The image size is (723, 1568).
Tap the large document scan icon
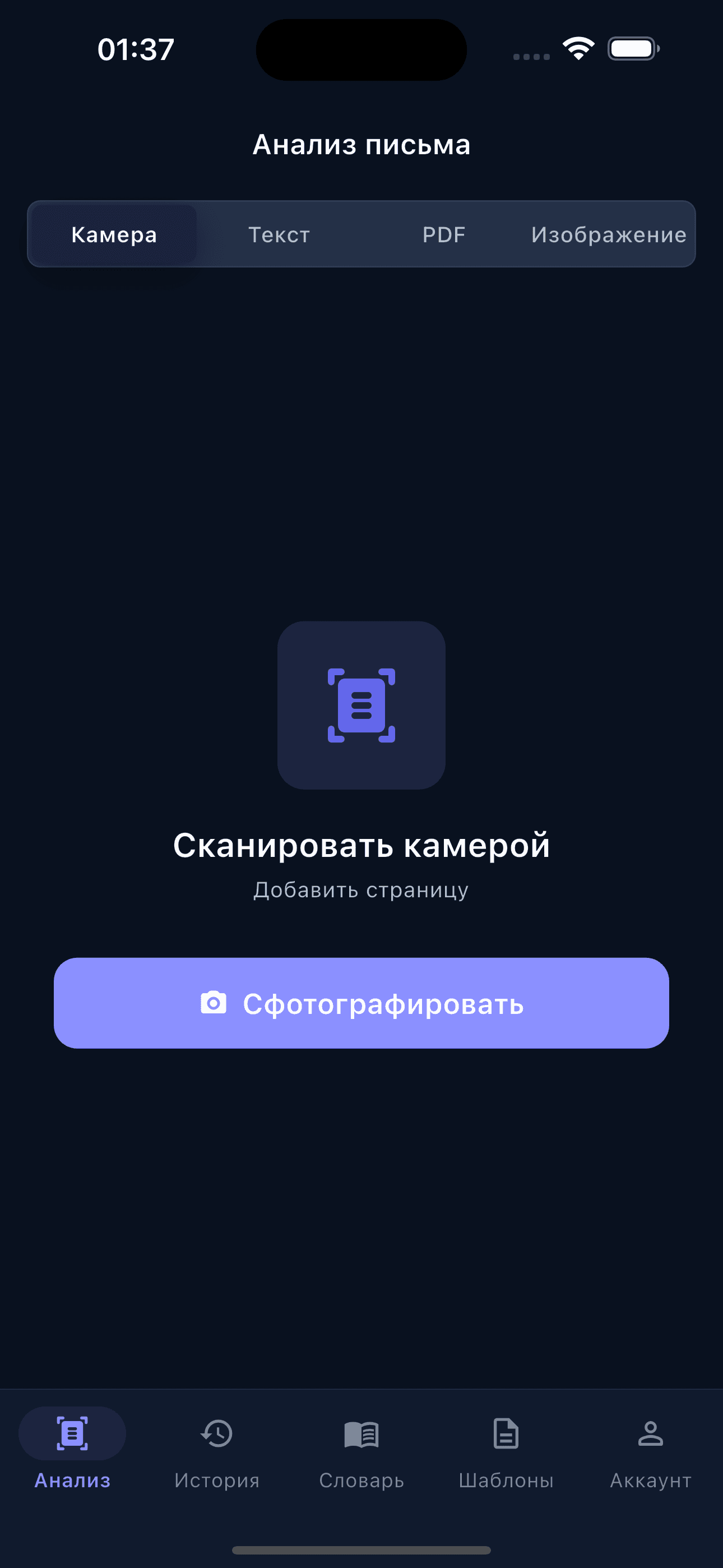(x=361, y=706)
